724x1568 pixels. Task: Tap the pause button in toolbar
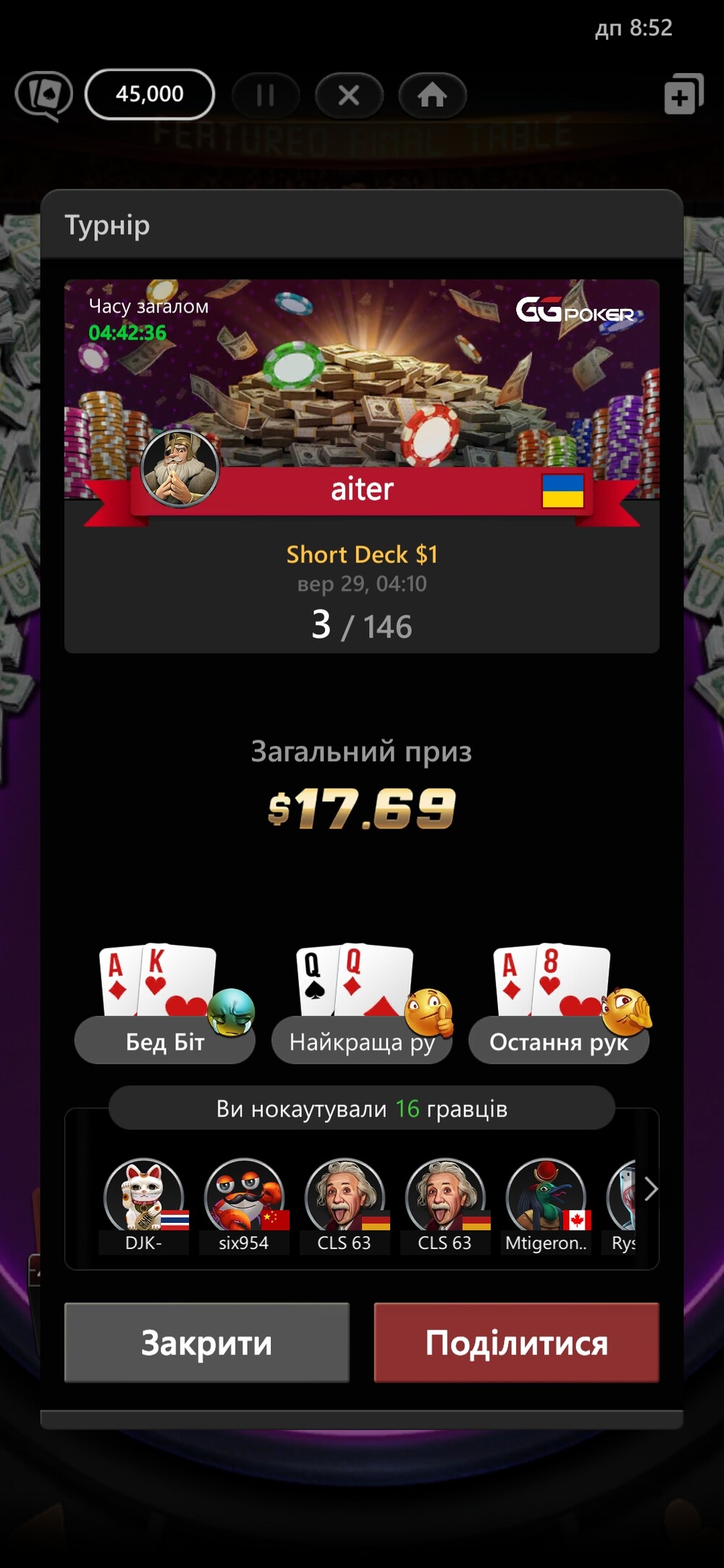[265, 95]
